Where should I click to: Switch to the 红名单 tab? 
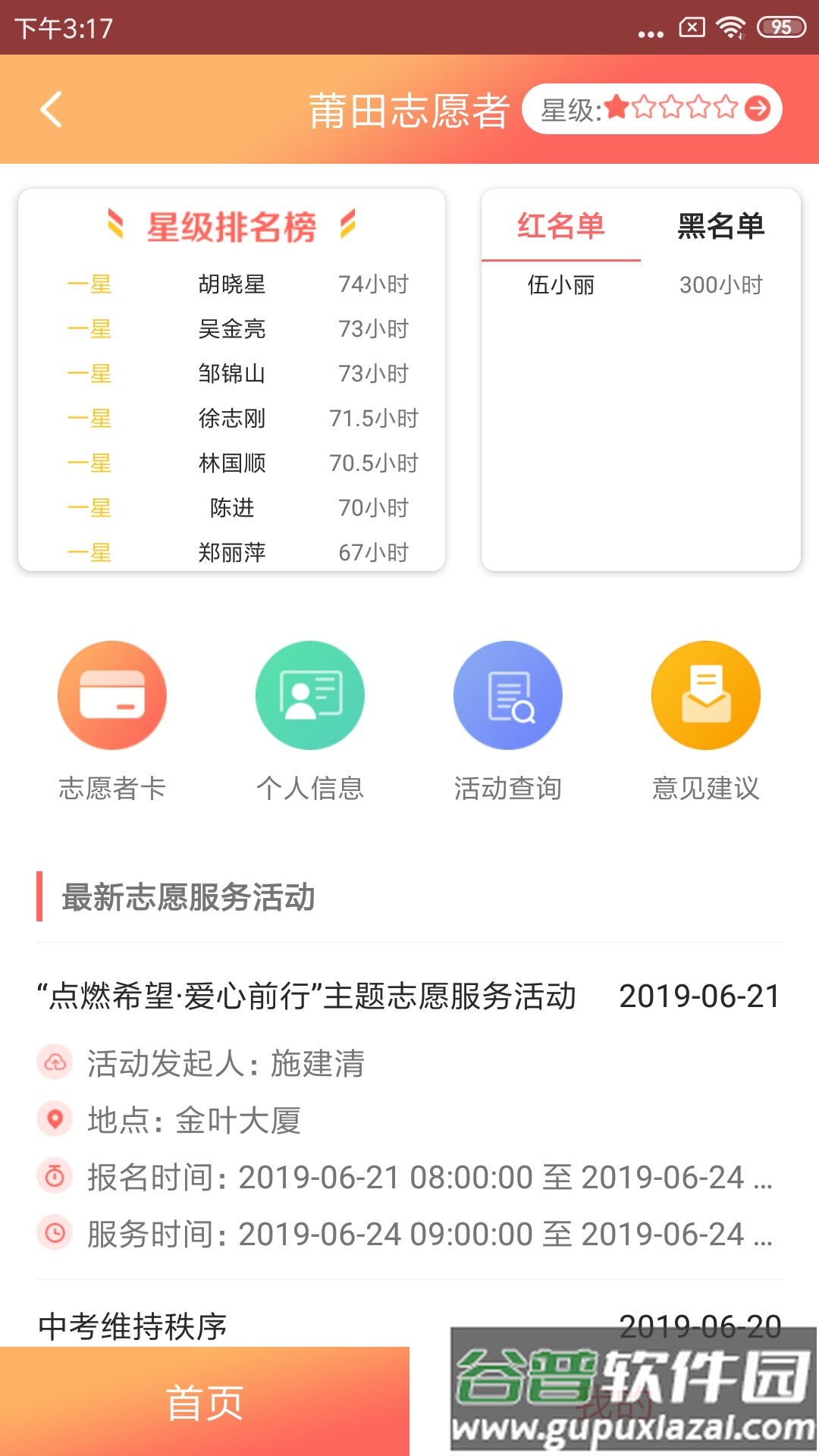560,226
